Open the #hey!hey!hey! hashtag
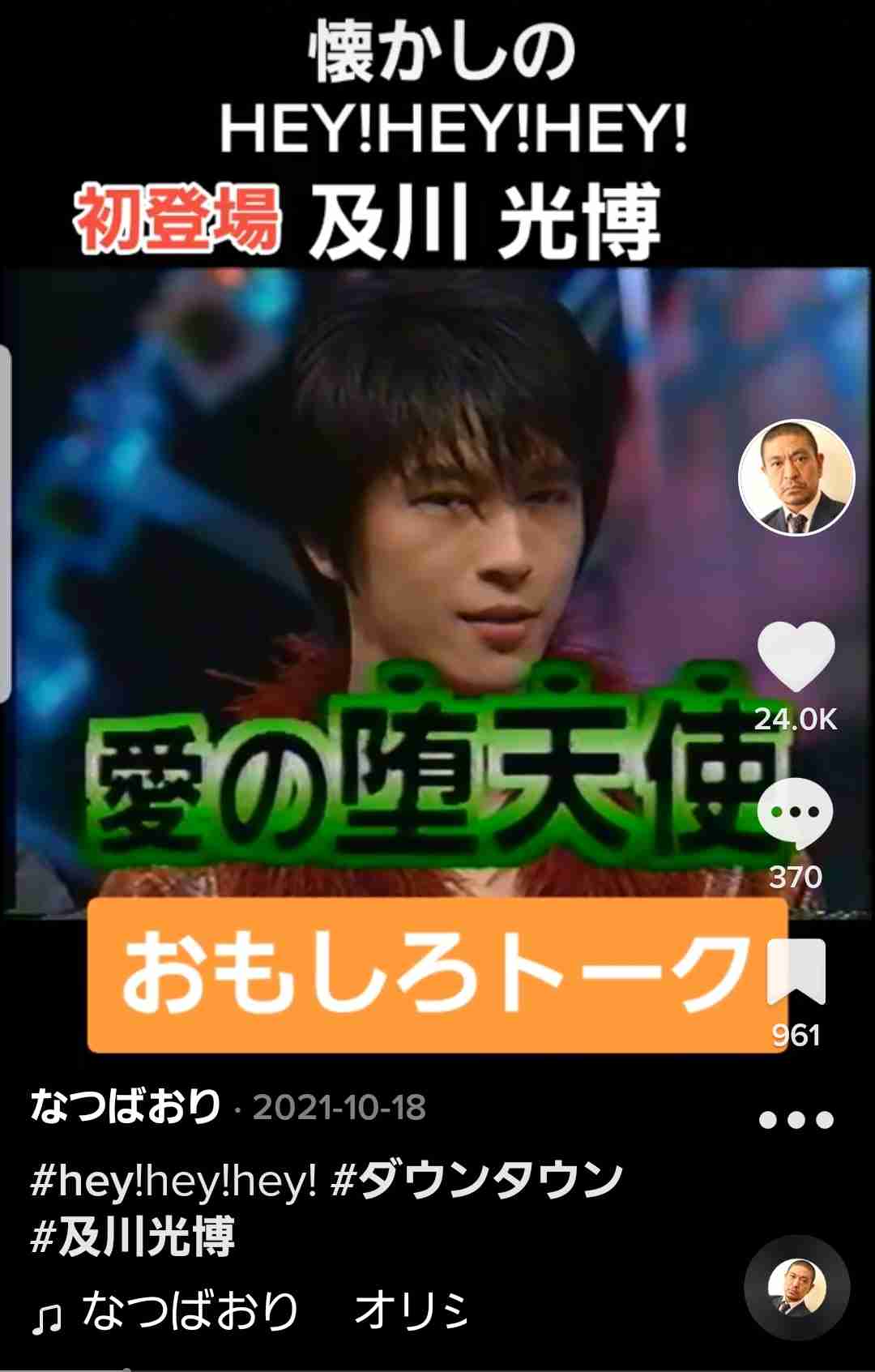 click(173, 1182)
